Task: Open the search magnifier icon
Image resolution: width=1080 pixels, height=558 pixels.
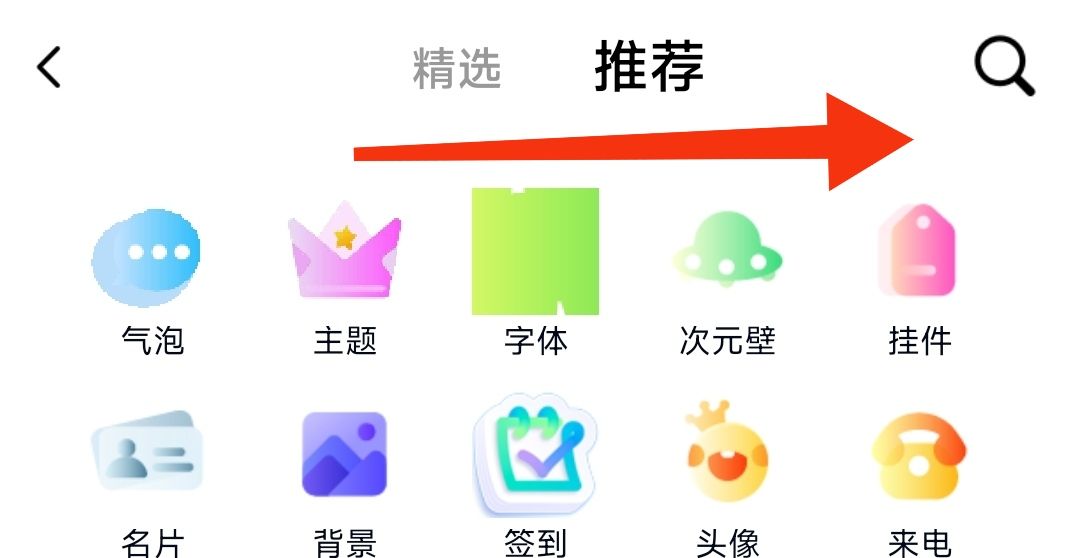Action: (x=1003, y=68)
